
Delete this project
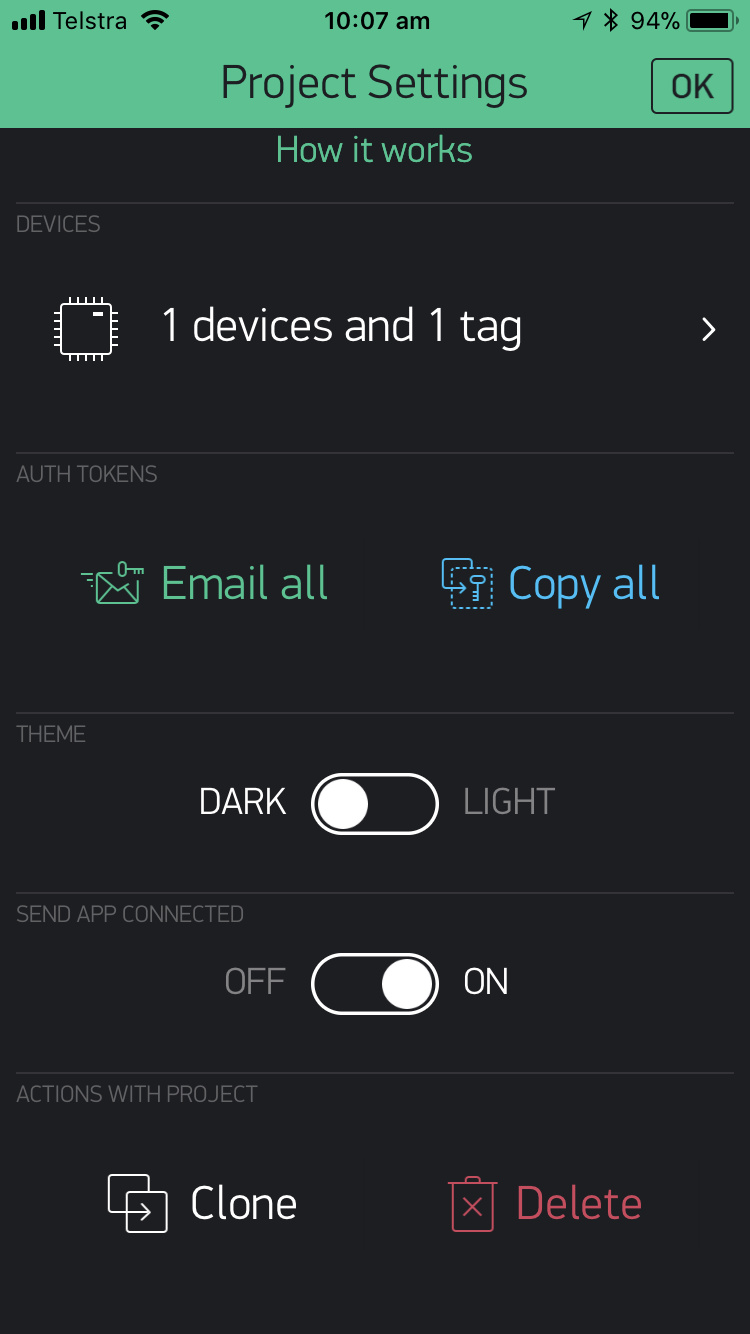click(x=545, y=1203)
